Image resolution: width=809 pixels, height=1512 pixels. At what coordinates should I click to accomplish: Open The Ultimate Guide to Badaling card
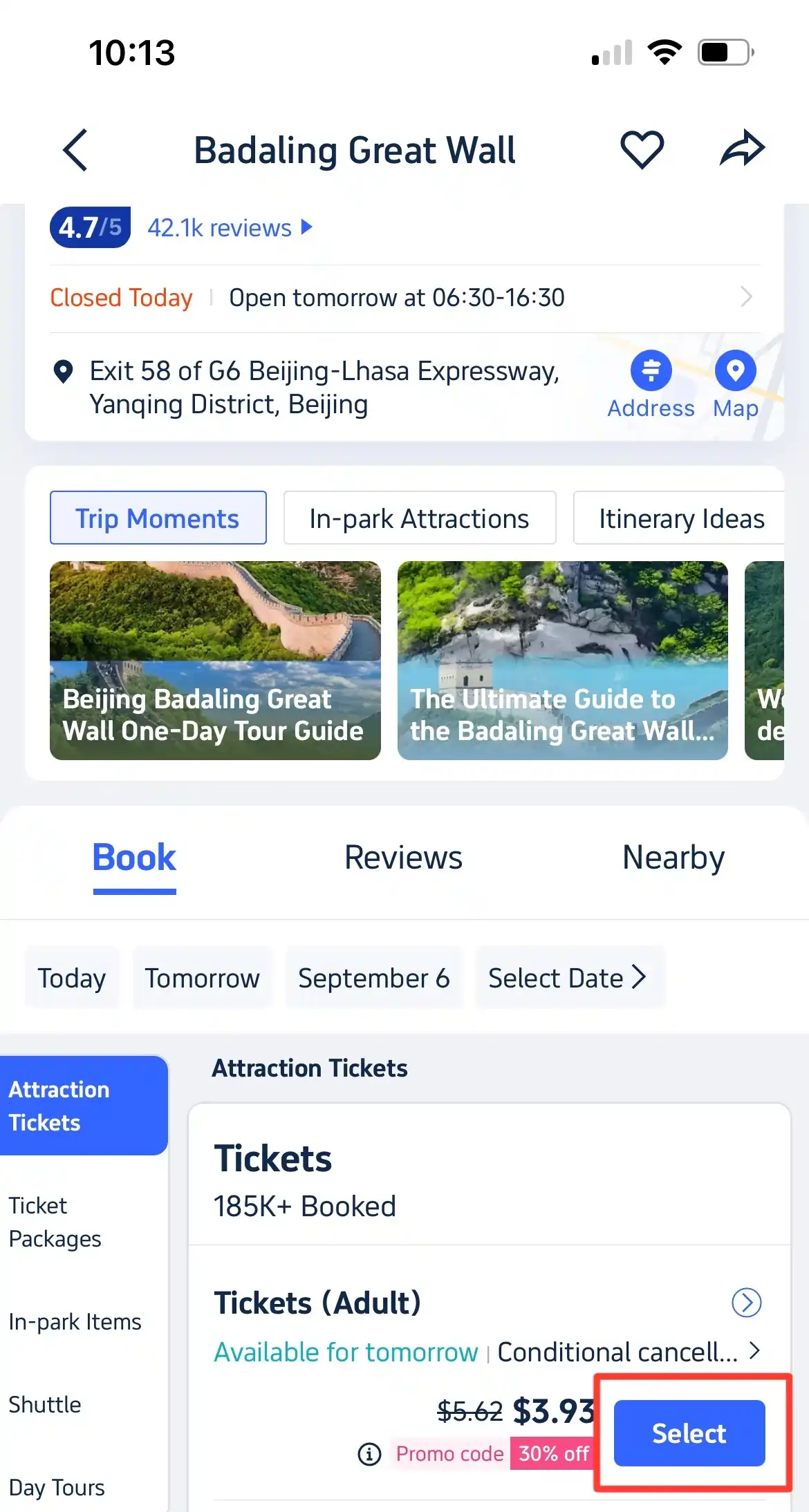pyautogui.click(x=562, y=661)
